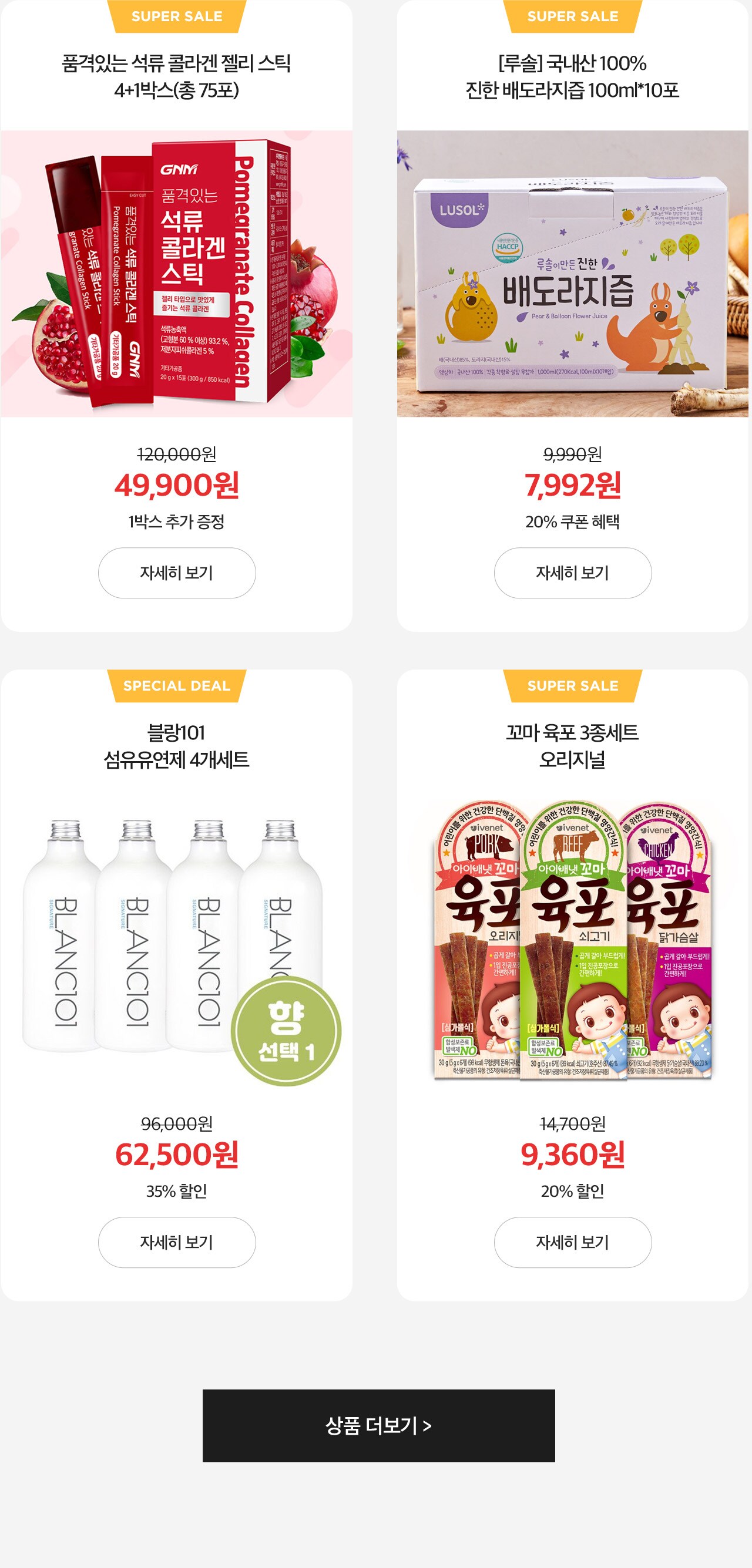Tap 자세히 보기 for 루솔 배도라지즙
The width and height of the screenshot is (752, 1568).
click(572, 573)
